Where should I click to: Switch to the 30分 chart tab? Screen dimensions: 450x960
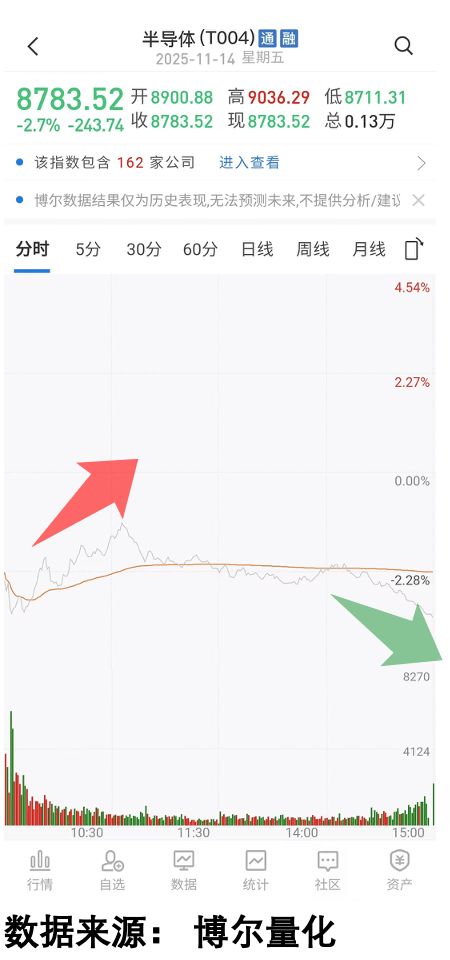tap(144, 249)
